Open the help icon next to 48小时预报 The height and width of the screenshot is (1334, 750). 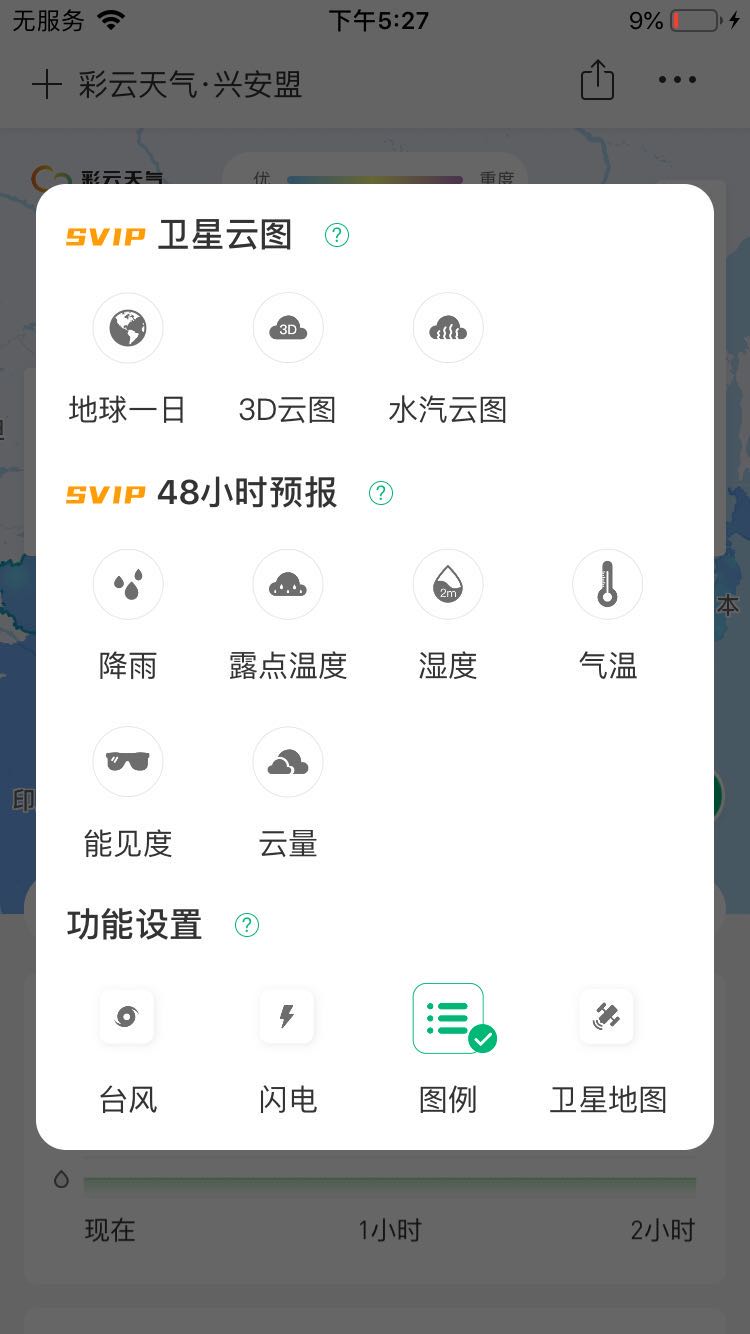(381, 493)
